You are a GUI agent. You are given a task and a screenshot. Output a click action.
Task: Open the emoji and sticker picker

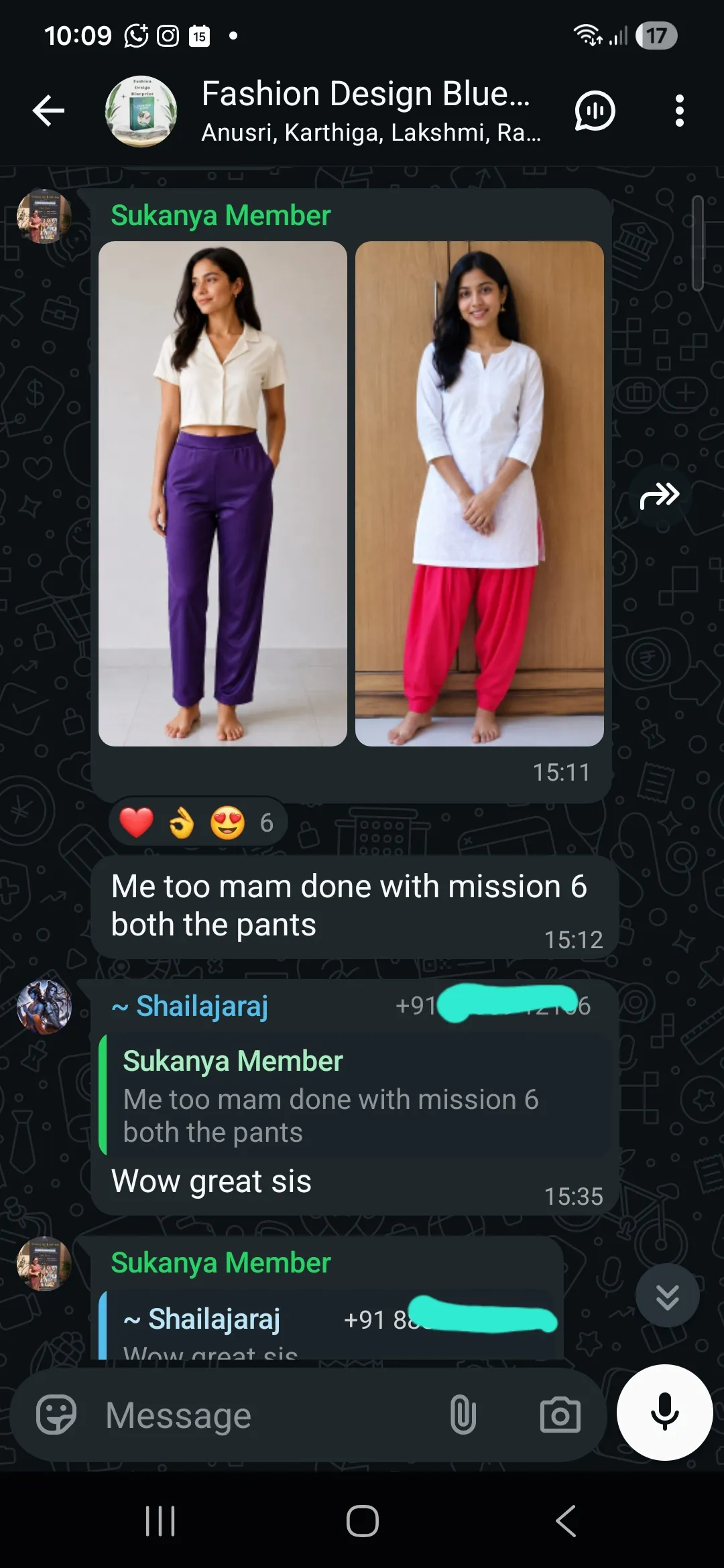pyautogui.click(x=56, y=1415)
